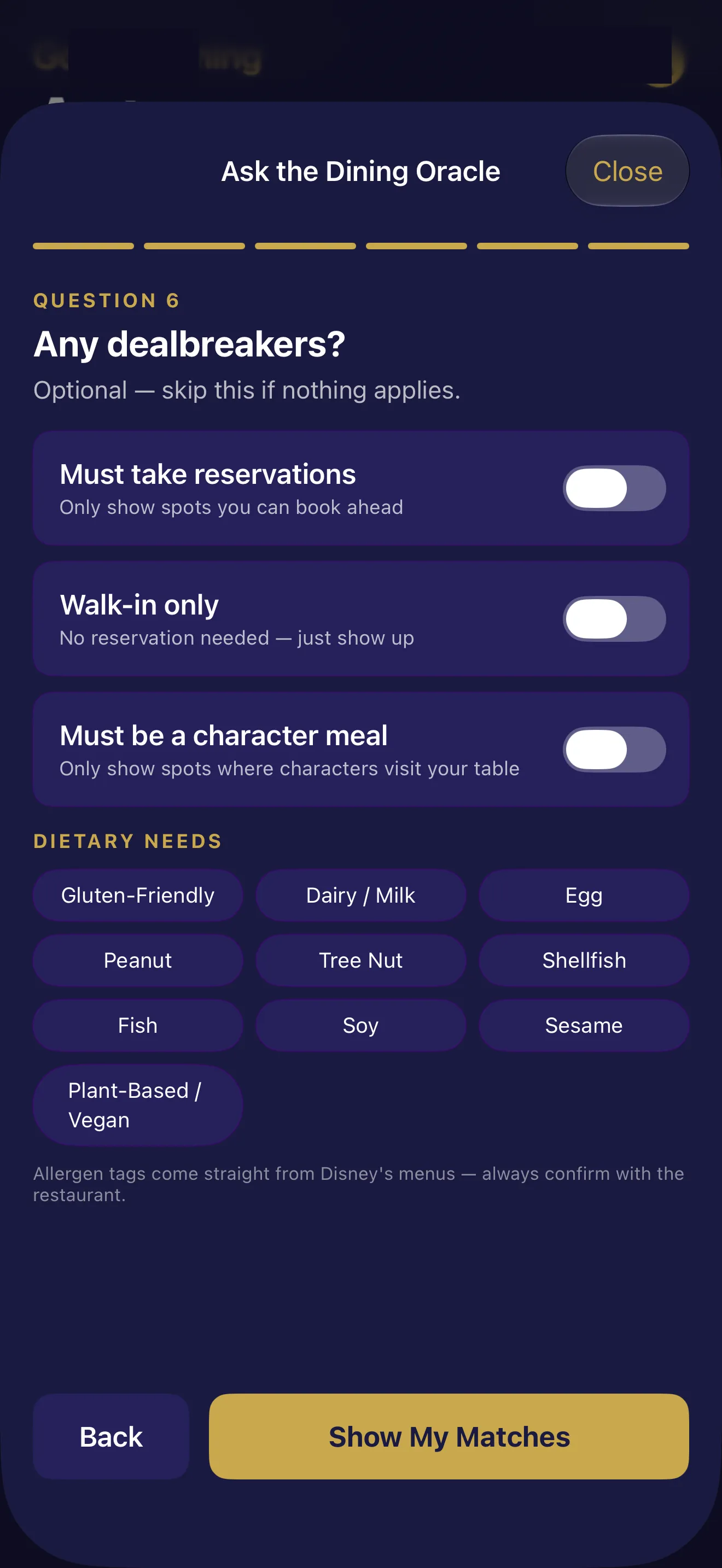Image resolution: width=722 pixels, height=1568 pixels.
Task: Pick the Egg dietary chip
Action: point(584,896)
